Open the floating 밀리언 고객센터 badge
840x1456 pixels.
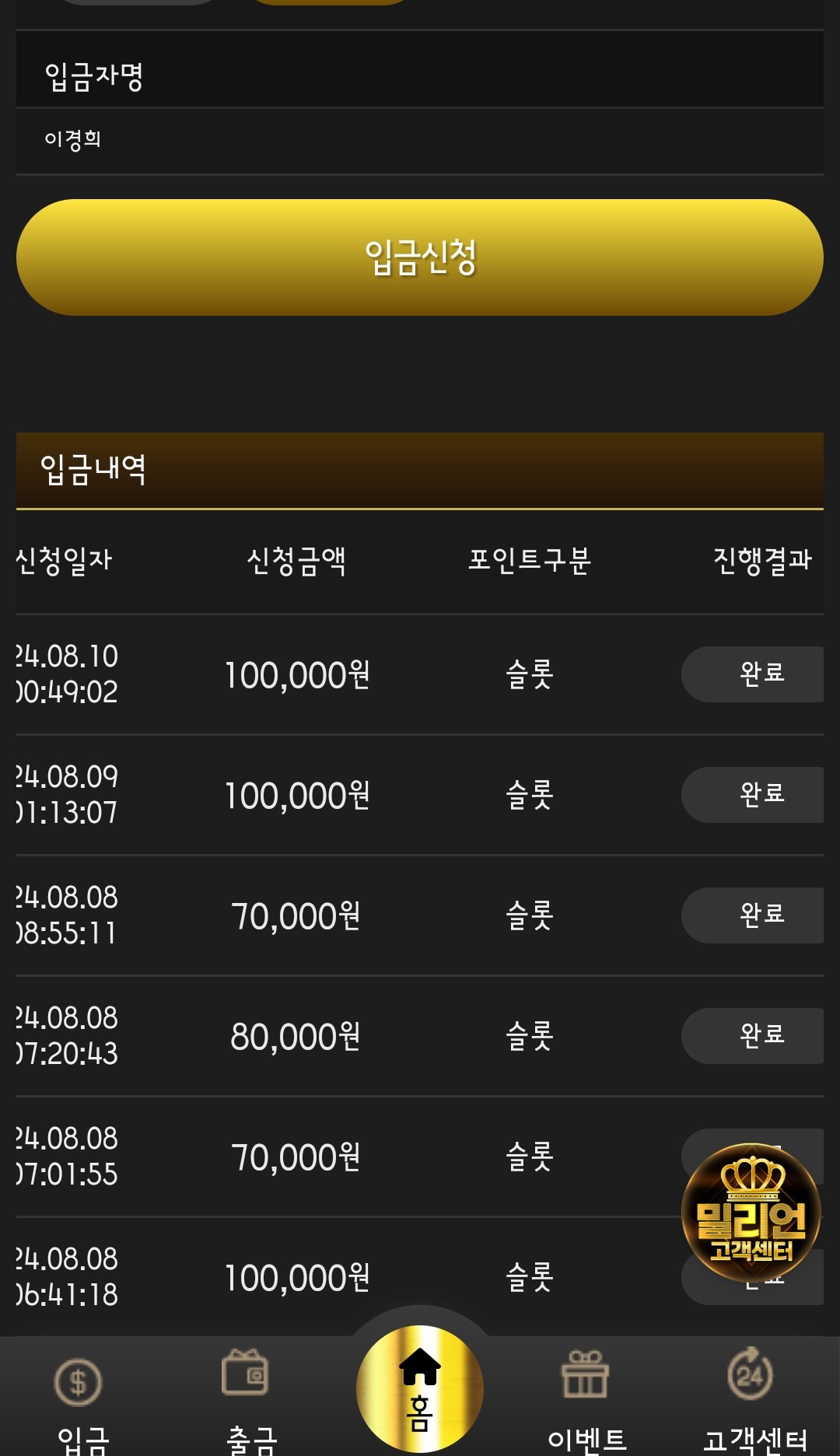[751, 1213]
